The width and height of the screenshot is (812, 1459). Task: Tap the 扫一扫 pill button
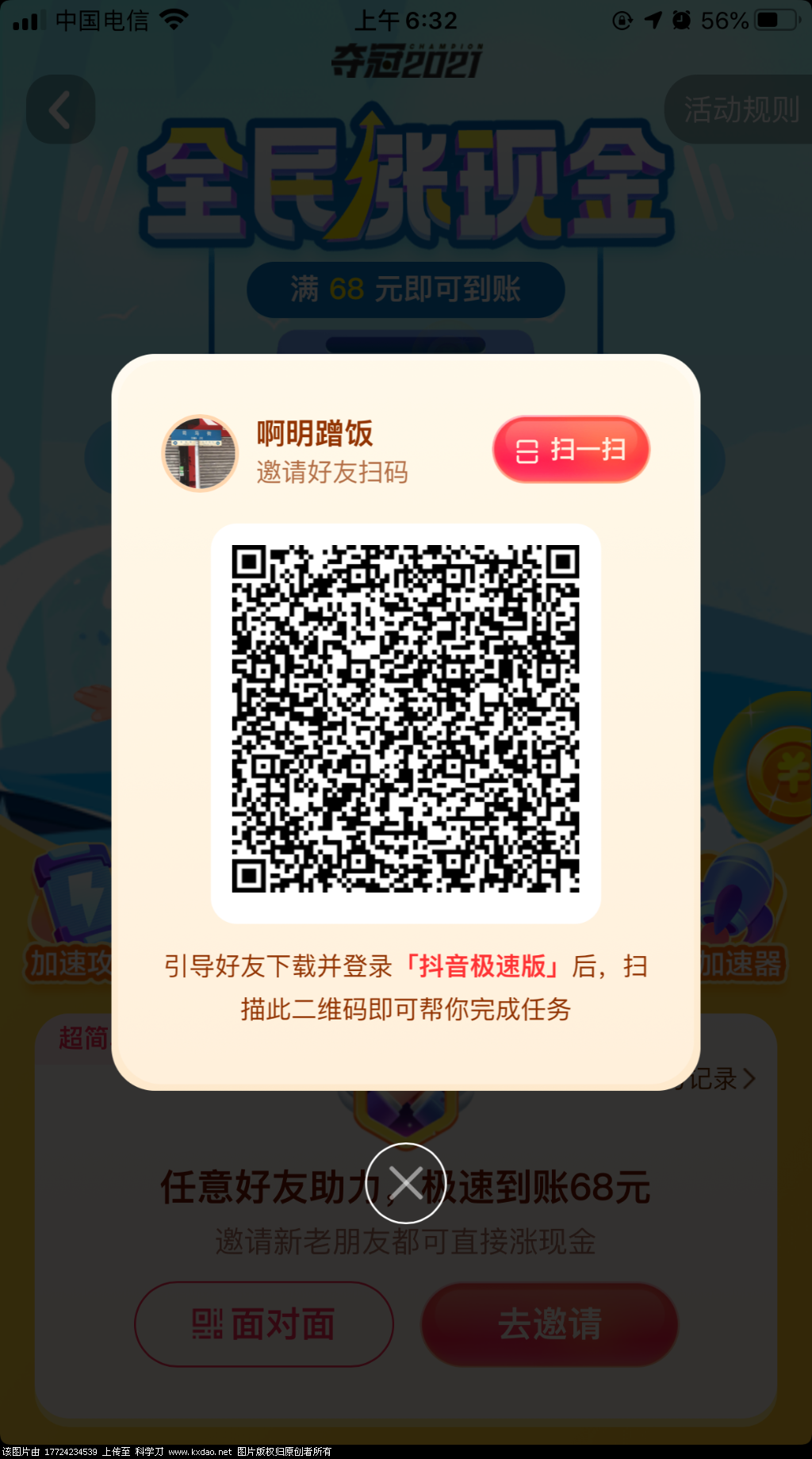click(x=571, y=449)
